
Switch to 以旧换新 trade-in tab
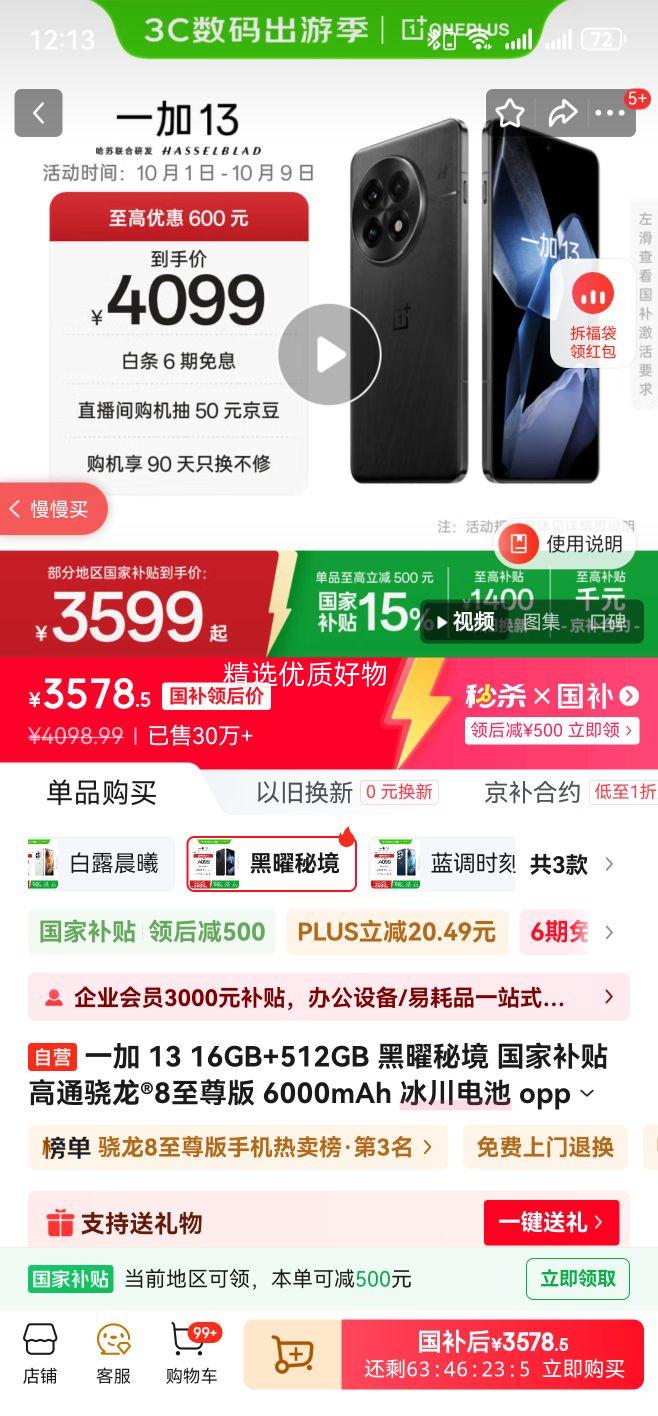click(304, 792)
